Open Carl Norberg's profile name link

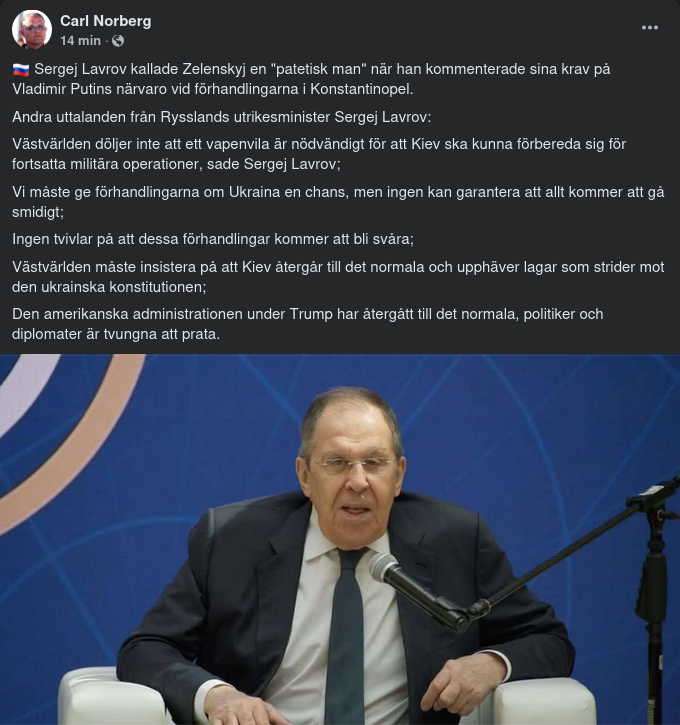click(x=106, y=21)
